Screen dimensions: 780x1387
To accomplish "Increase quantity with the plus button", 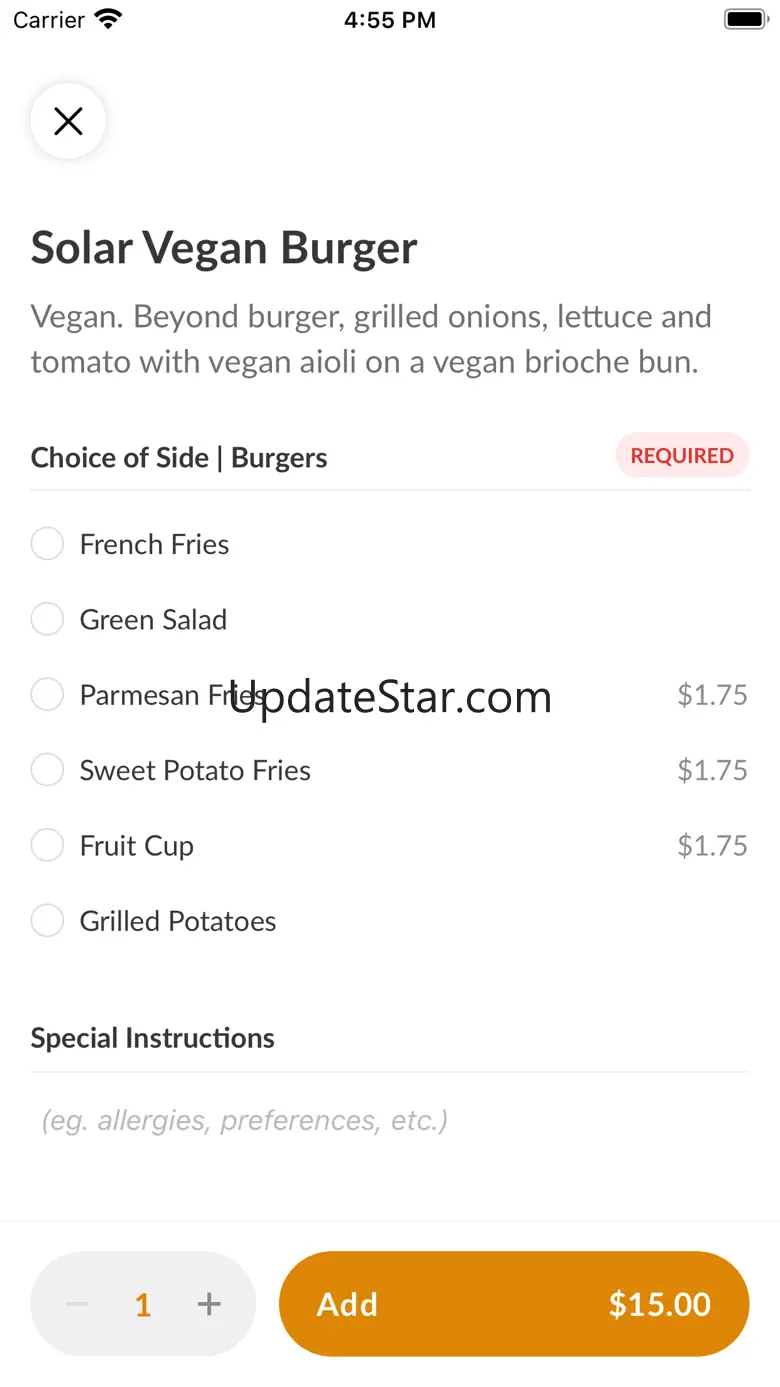I will 209,1304.
